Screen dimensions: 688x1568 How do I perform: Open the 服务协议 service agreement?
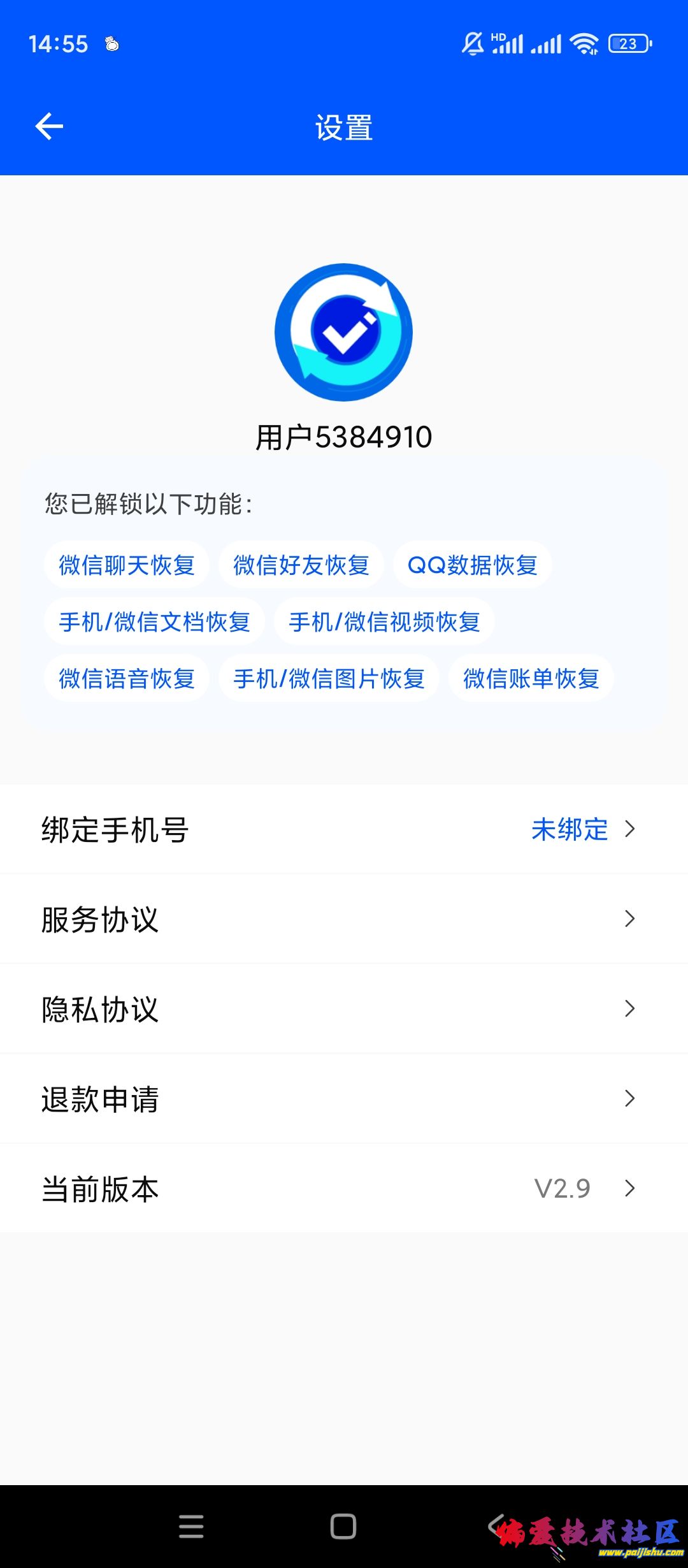(344, 919)
